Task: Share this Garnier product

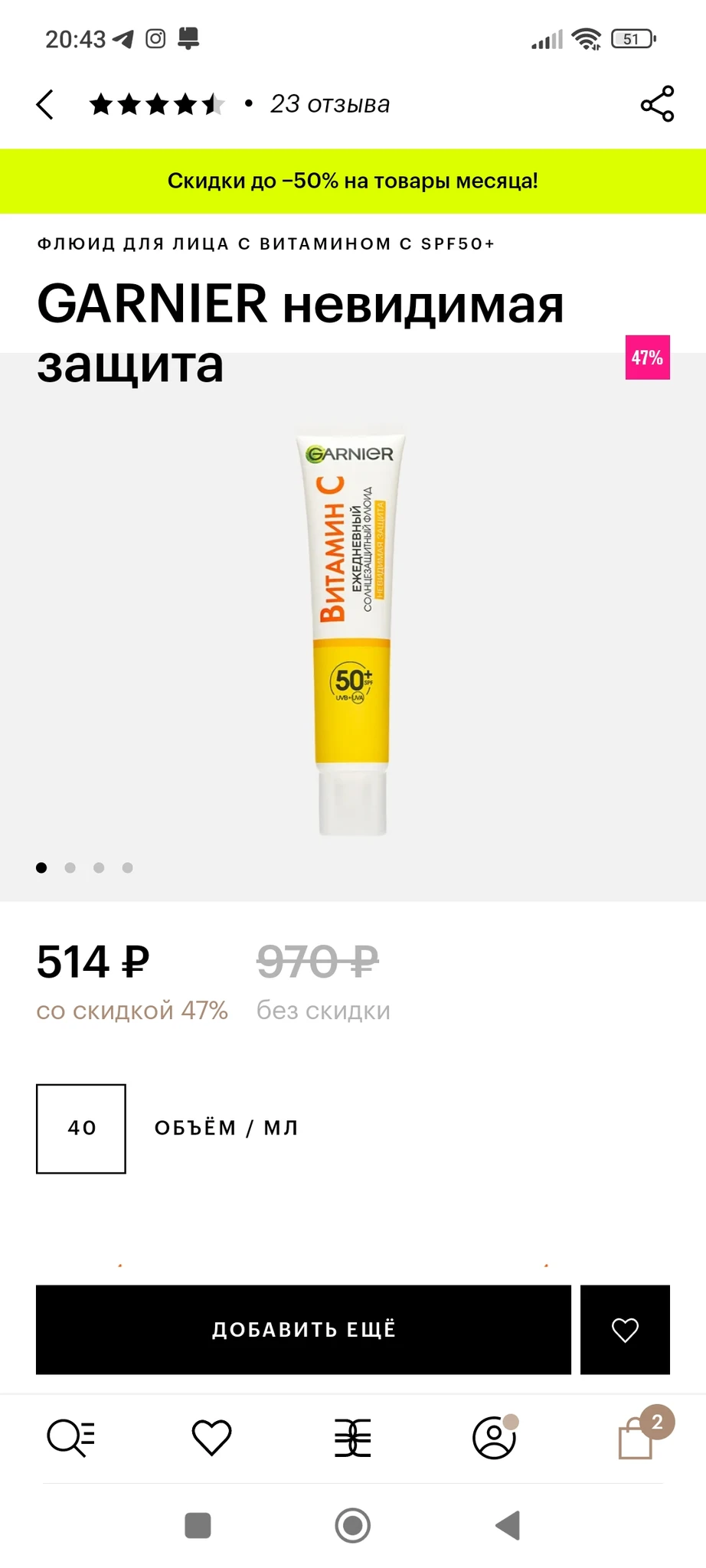Action: (657, 104)
